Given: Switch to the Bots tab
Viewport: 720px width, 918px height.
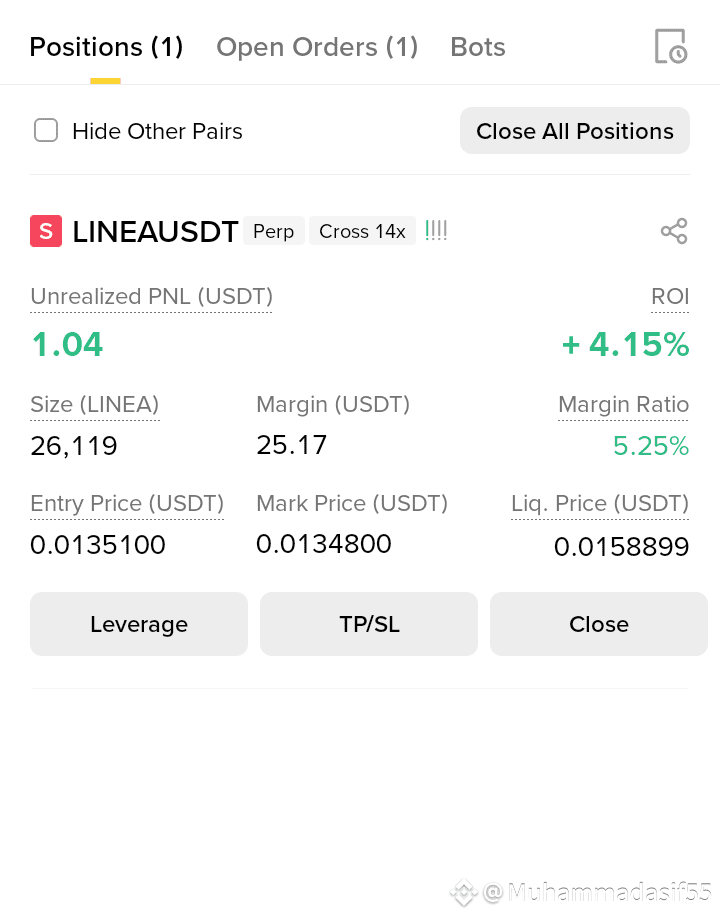Looking at the screenshot, I should 478,47.
